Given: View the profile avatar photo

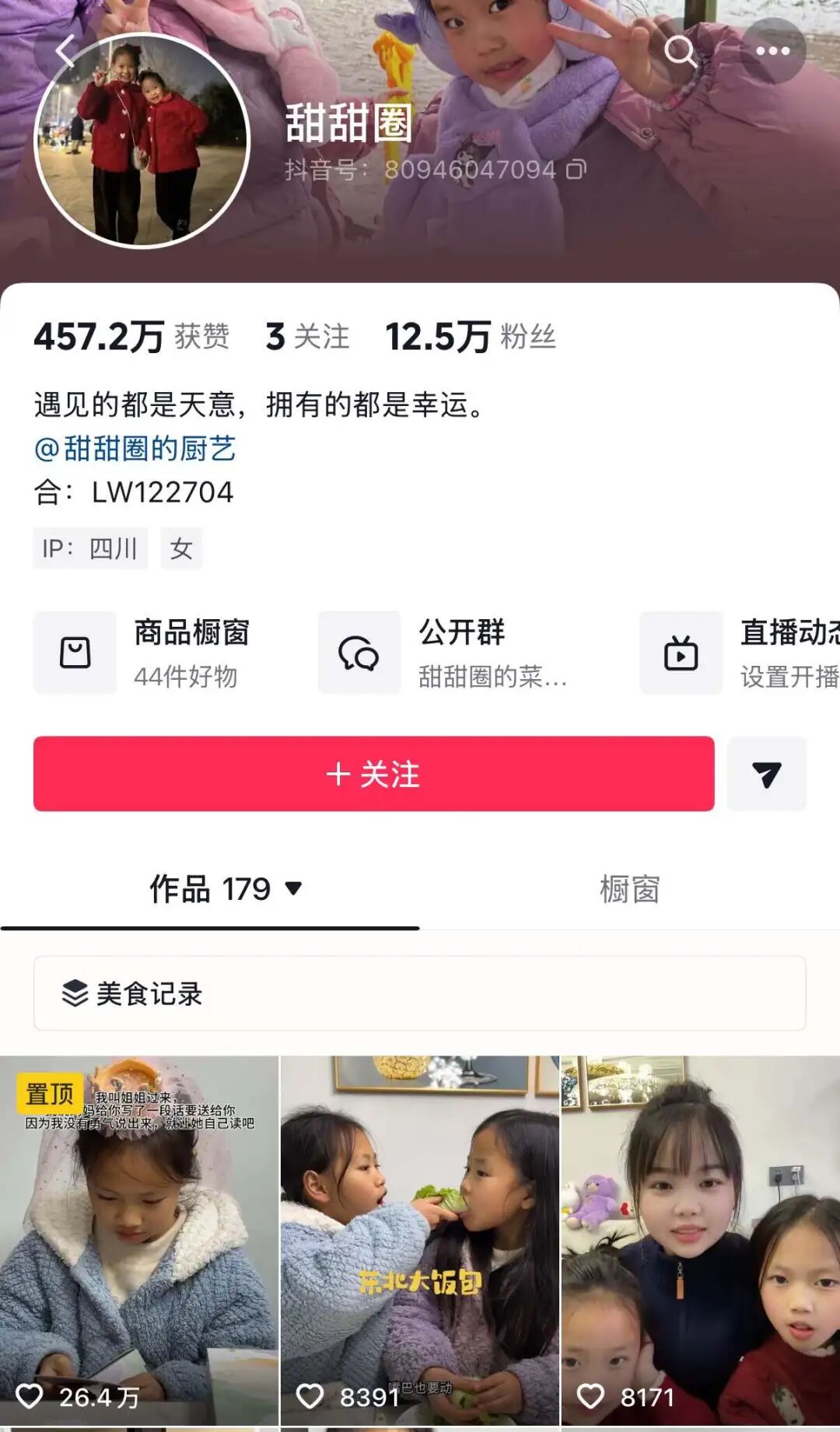Looking at the screenshot, I should pyautogui.click(x=142, y=141).
